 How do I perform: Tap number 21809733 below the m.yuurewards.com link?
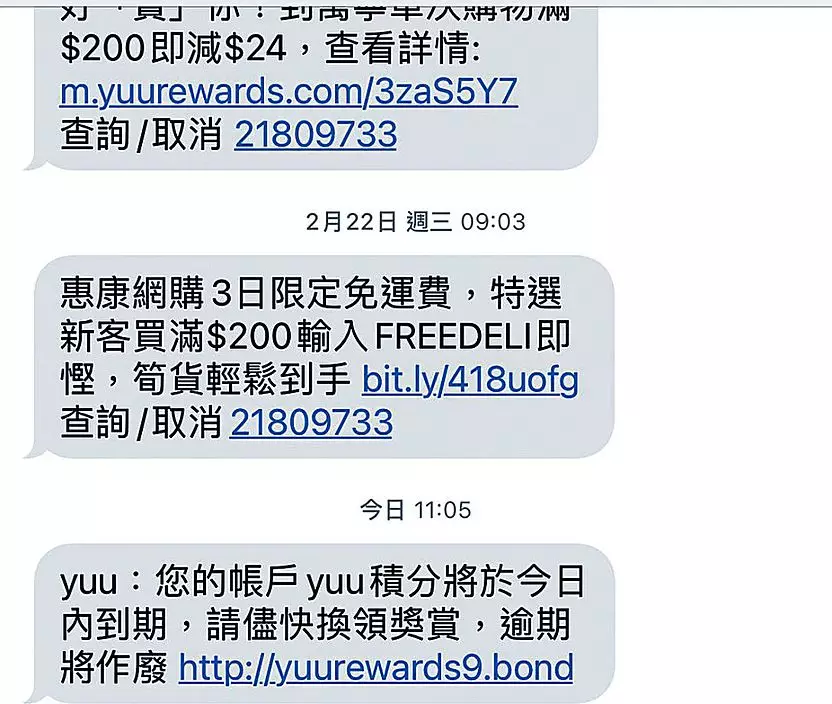315,135
